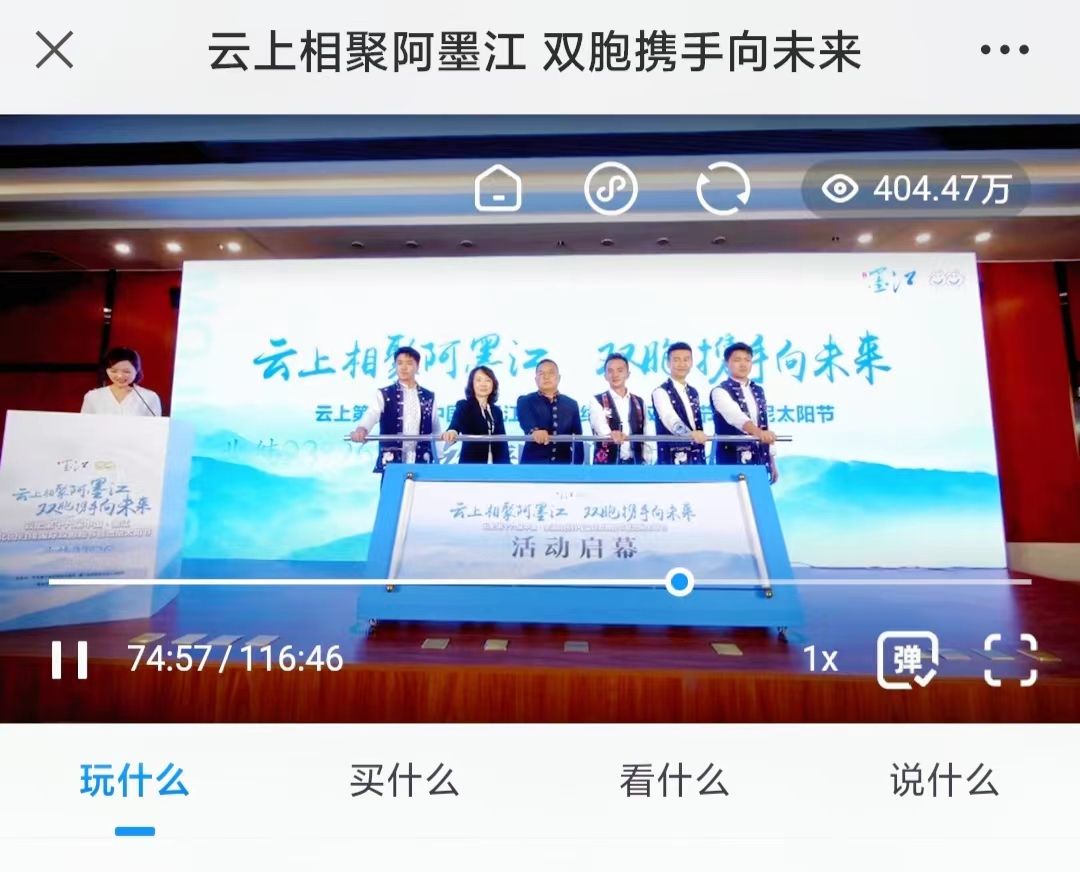The image size is (1080, 872).
Task: Tap the refresh icon on the video
Action: coord(722,188)
